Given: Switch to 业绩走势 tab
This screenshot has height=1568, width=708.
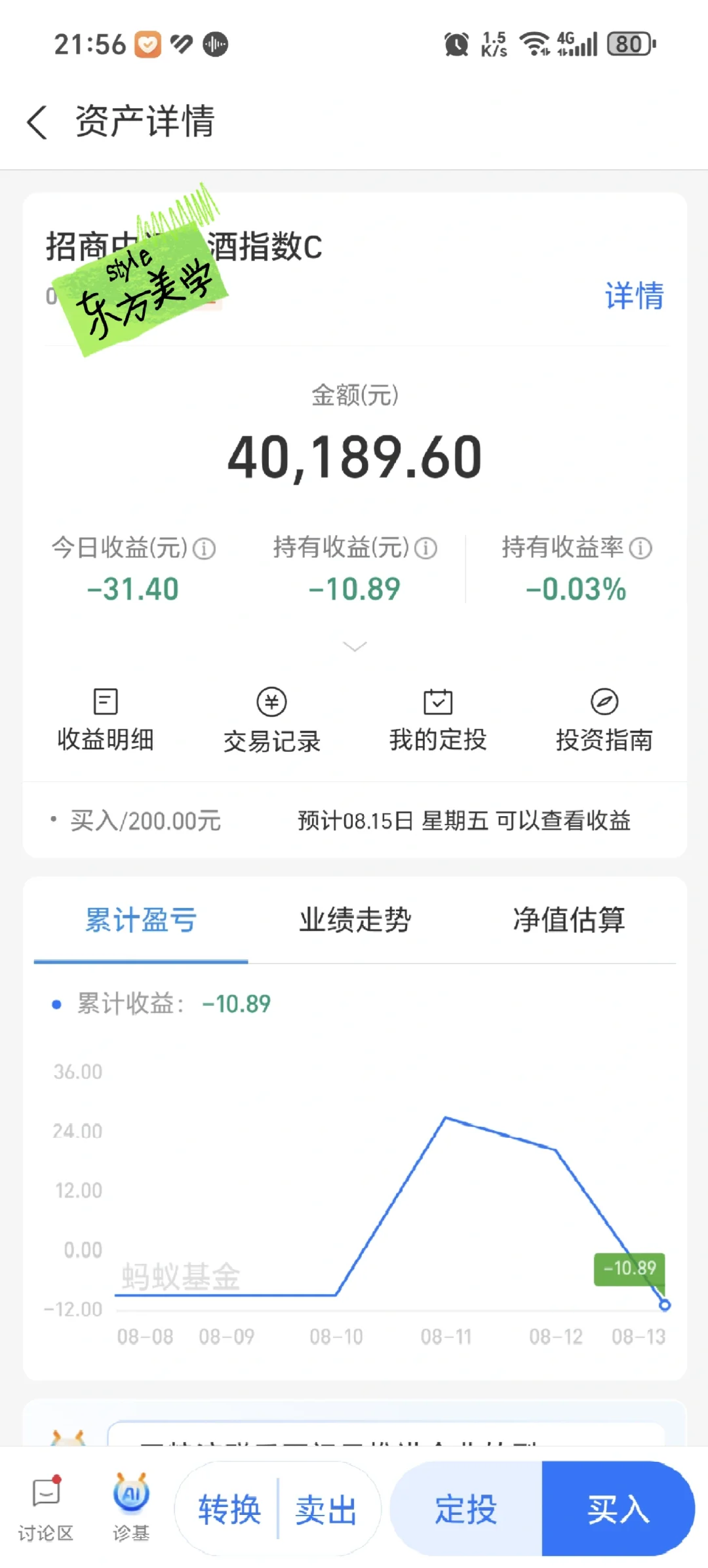Looking at the screenshot, I should tap(355, 920).
